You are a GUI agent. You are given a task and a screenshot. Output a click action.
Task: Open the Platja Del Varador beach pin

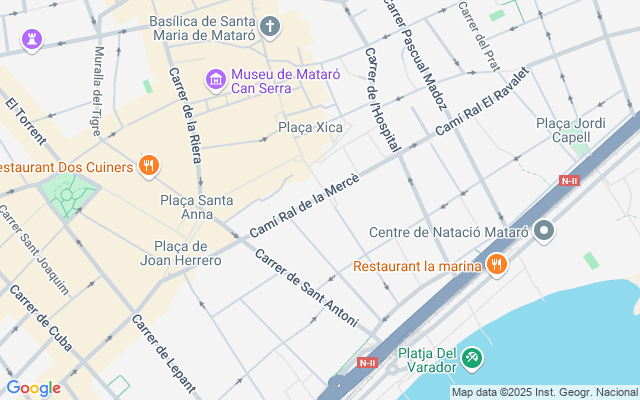(x=472, y=357)
